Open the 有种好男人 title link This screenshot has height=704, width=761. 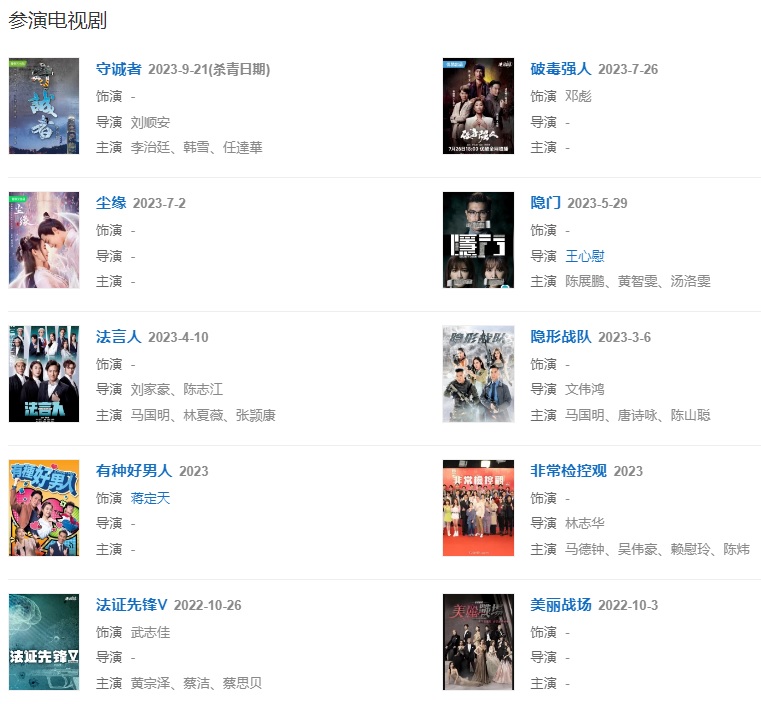coord(134,471)
